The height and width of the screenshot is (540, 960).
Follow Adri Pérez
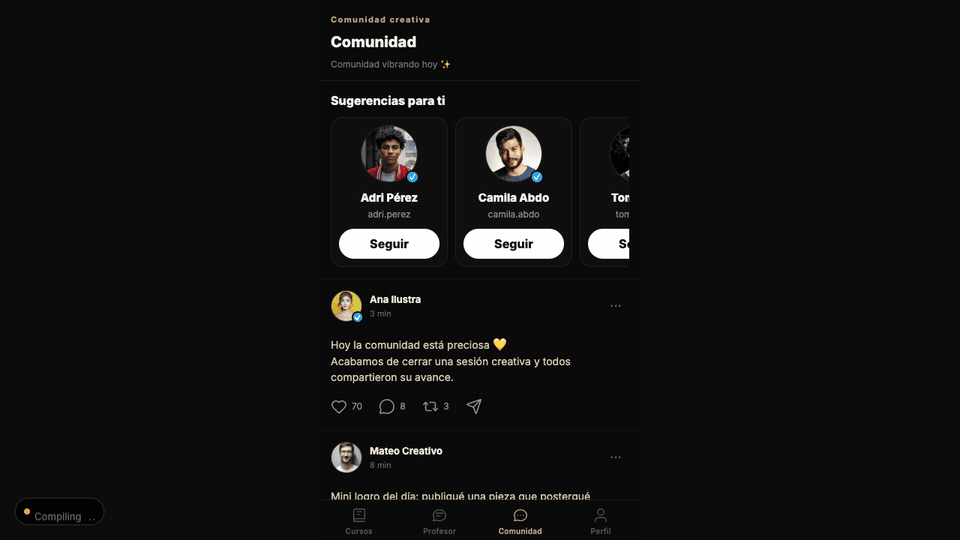pos(389,244)
